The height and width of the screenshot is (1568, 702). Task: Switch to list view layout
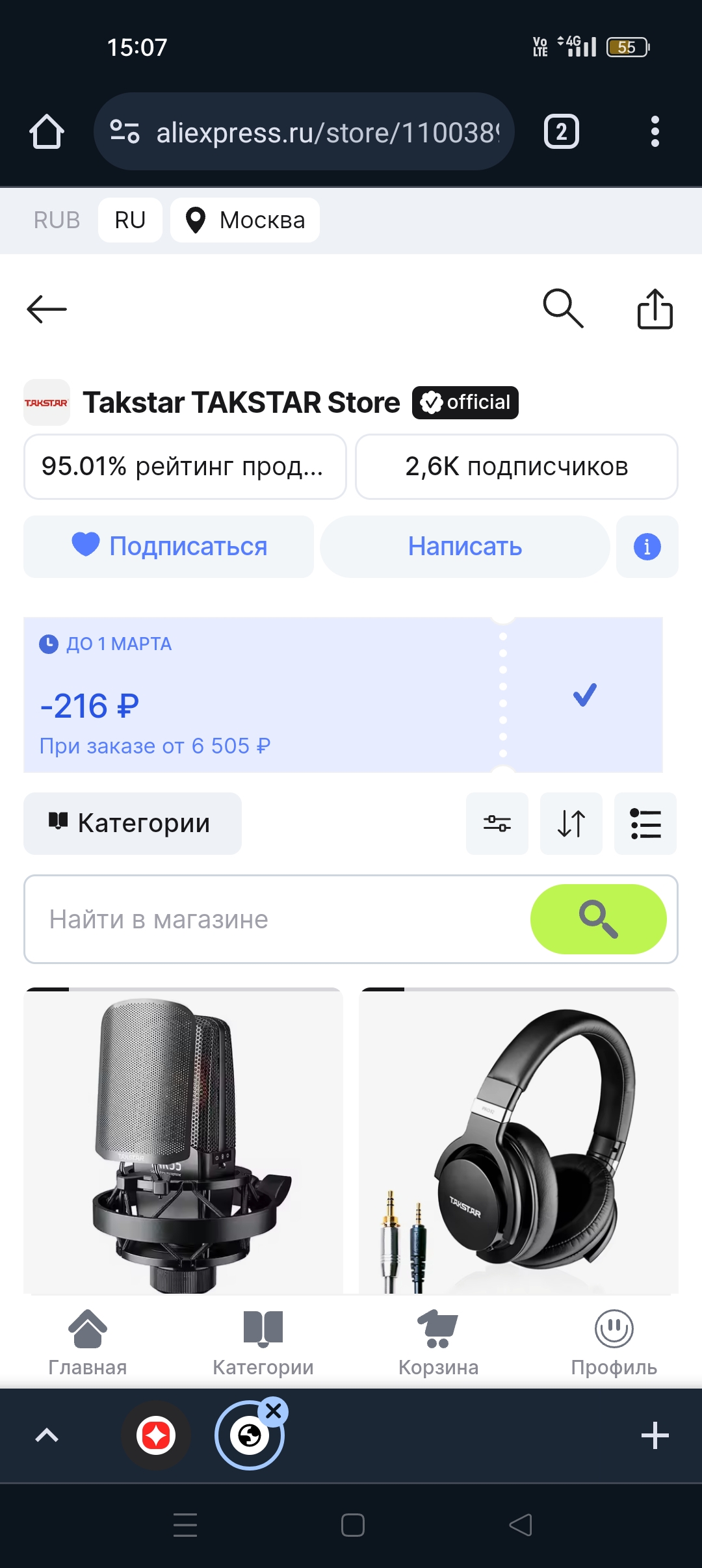click(x=645, y=823)
